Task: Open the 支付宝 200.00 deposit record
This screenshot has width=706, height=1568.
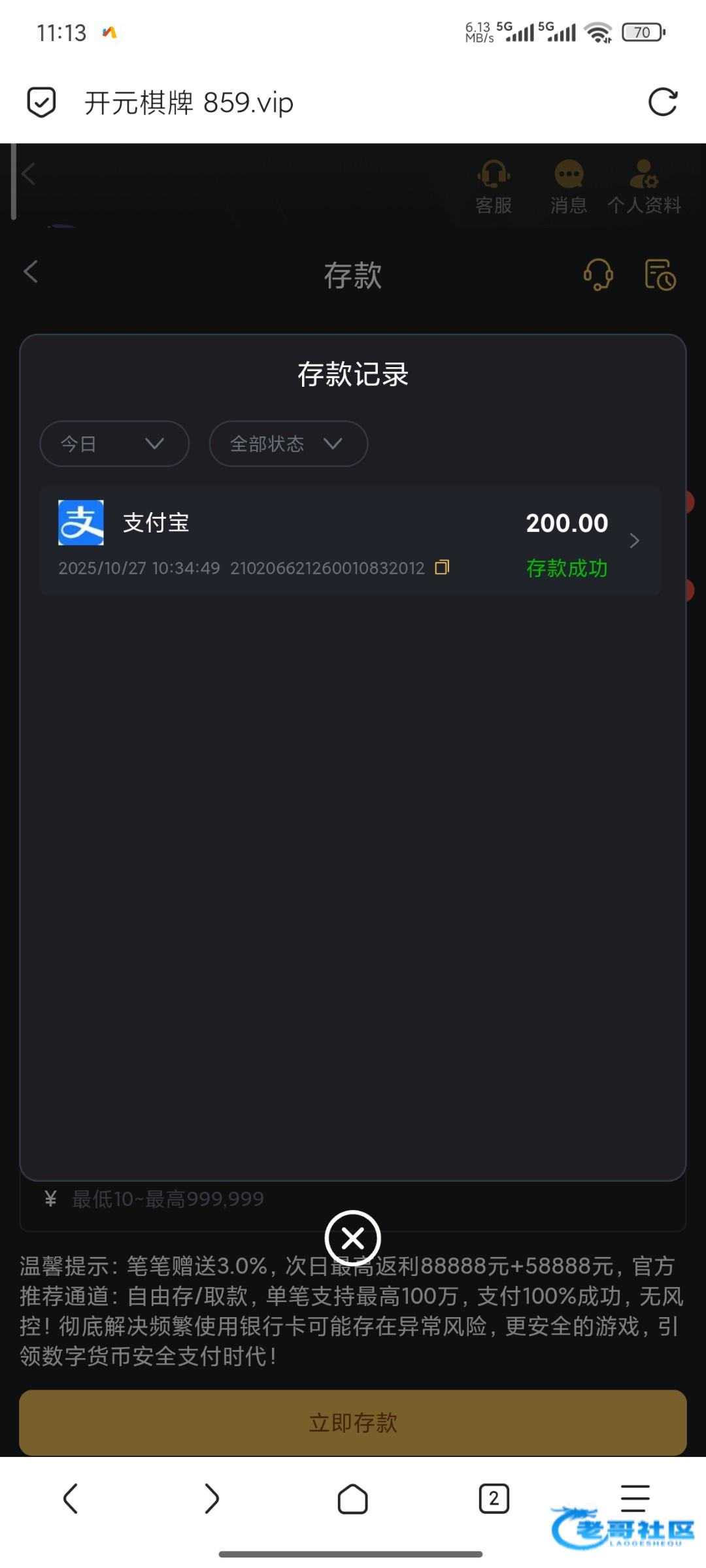Action: 350,540
